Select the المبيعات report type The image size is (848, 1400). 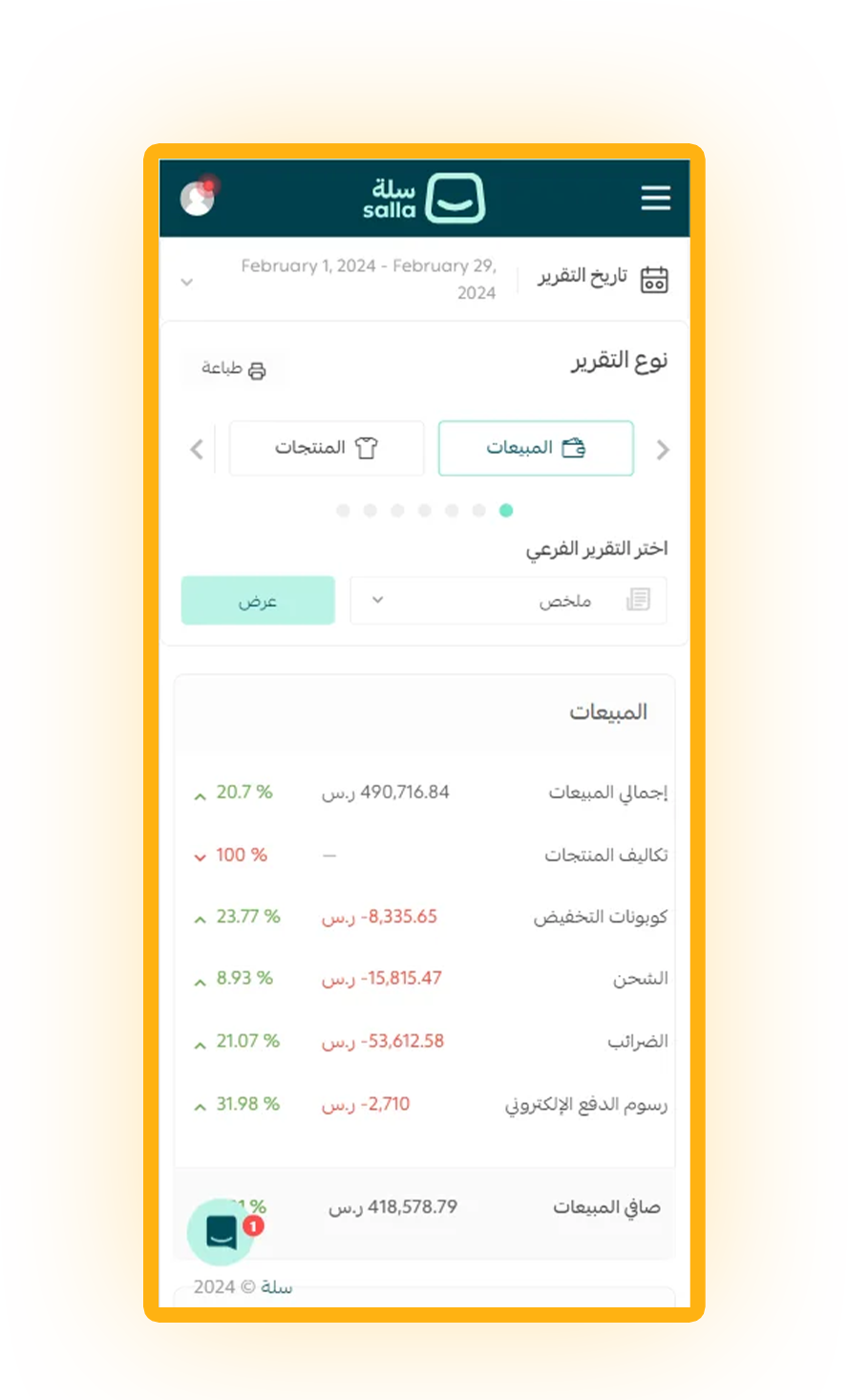click(536, 448)
